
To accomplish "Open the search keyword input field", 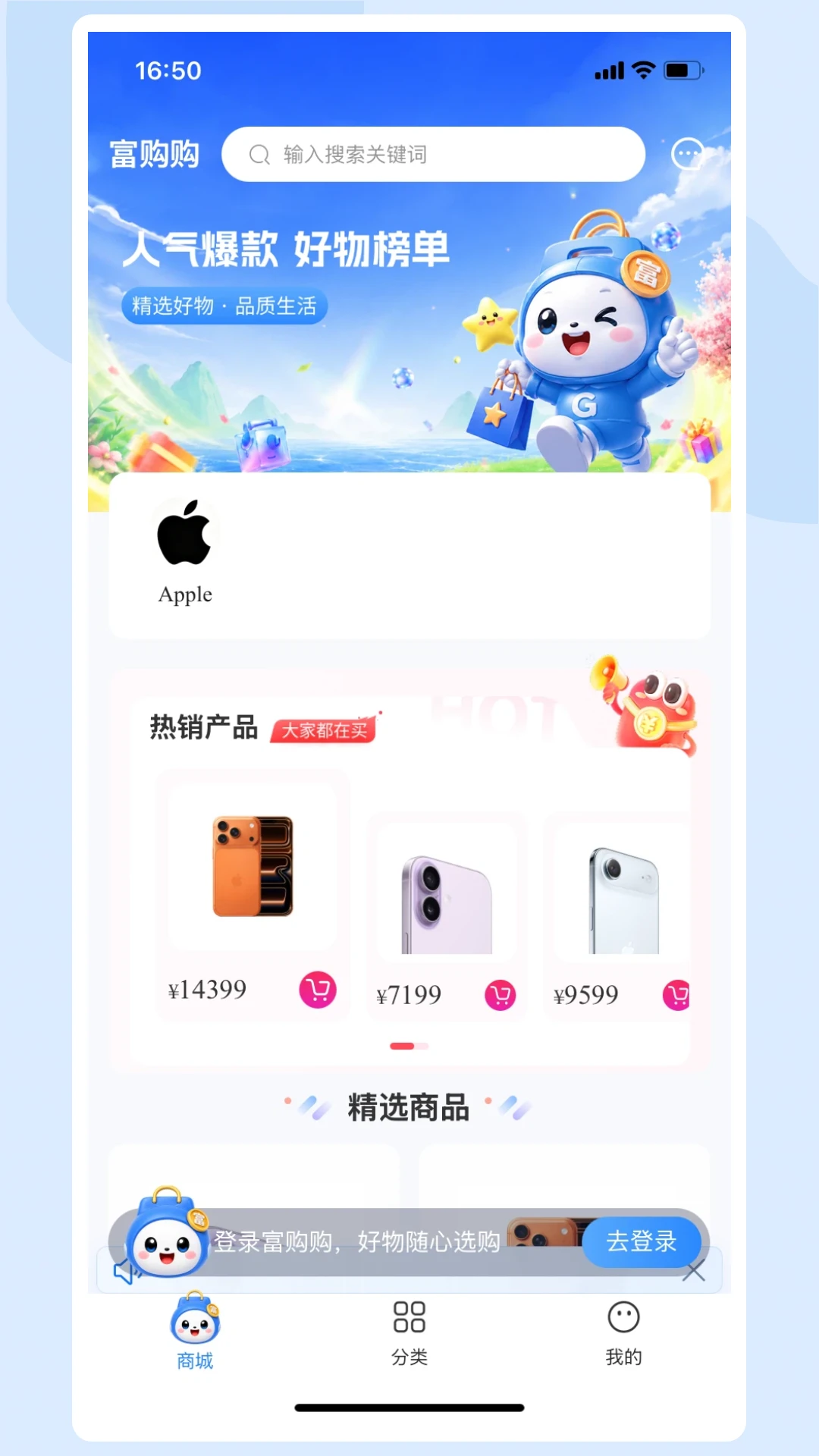I will [x=433, y=154].
